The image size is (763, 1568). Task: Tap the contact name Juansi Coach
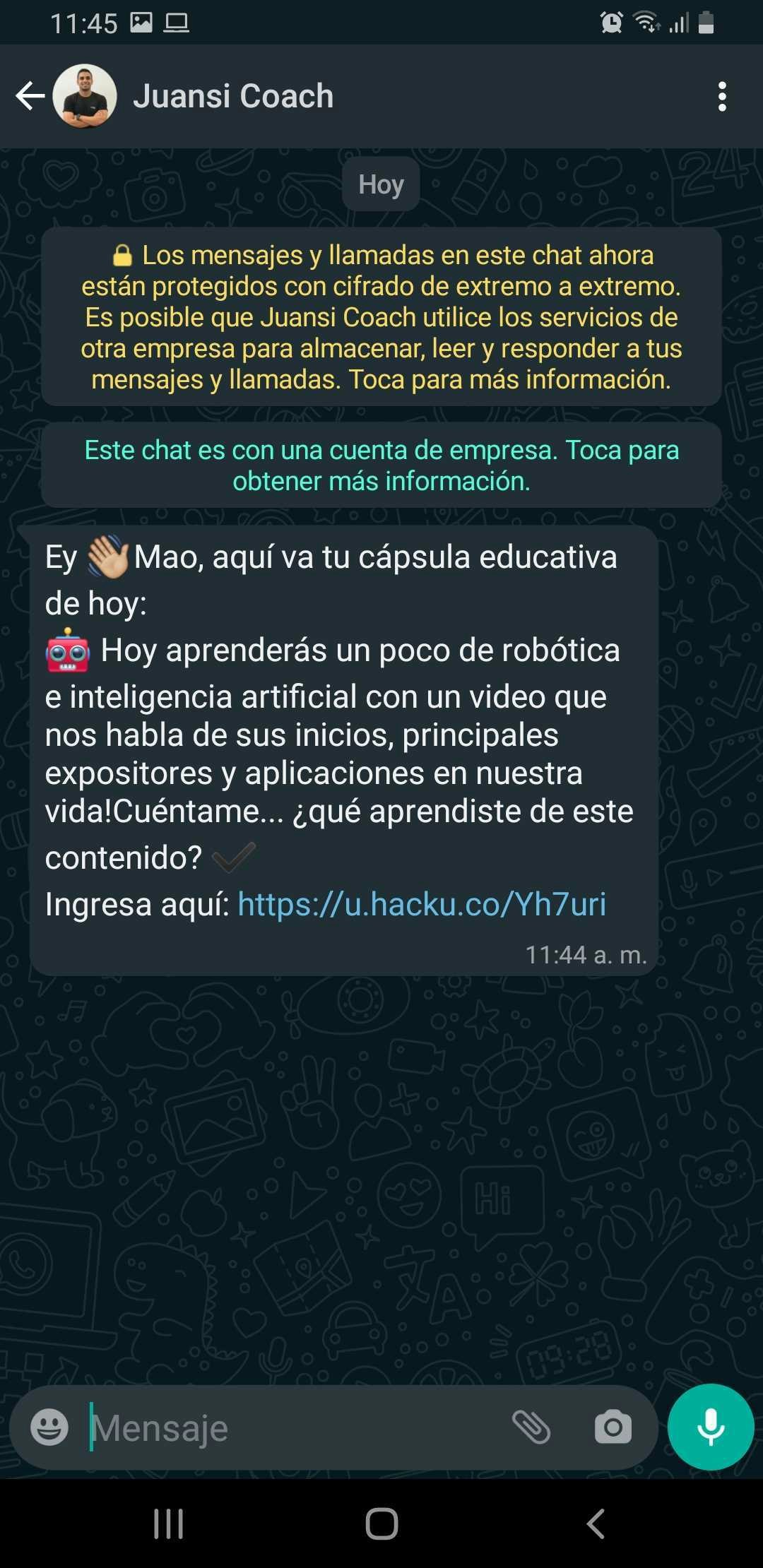click(233, 96)
